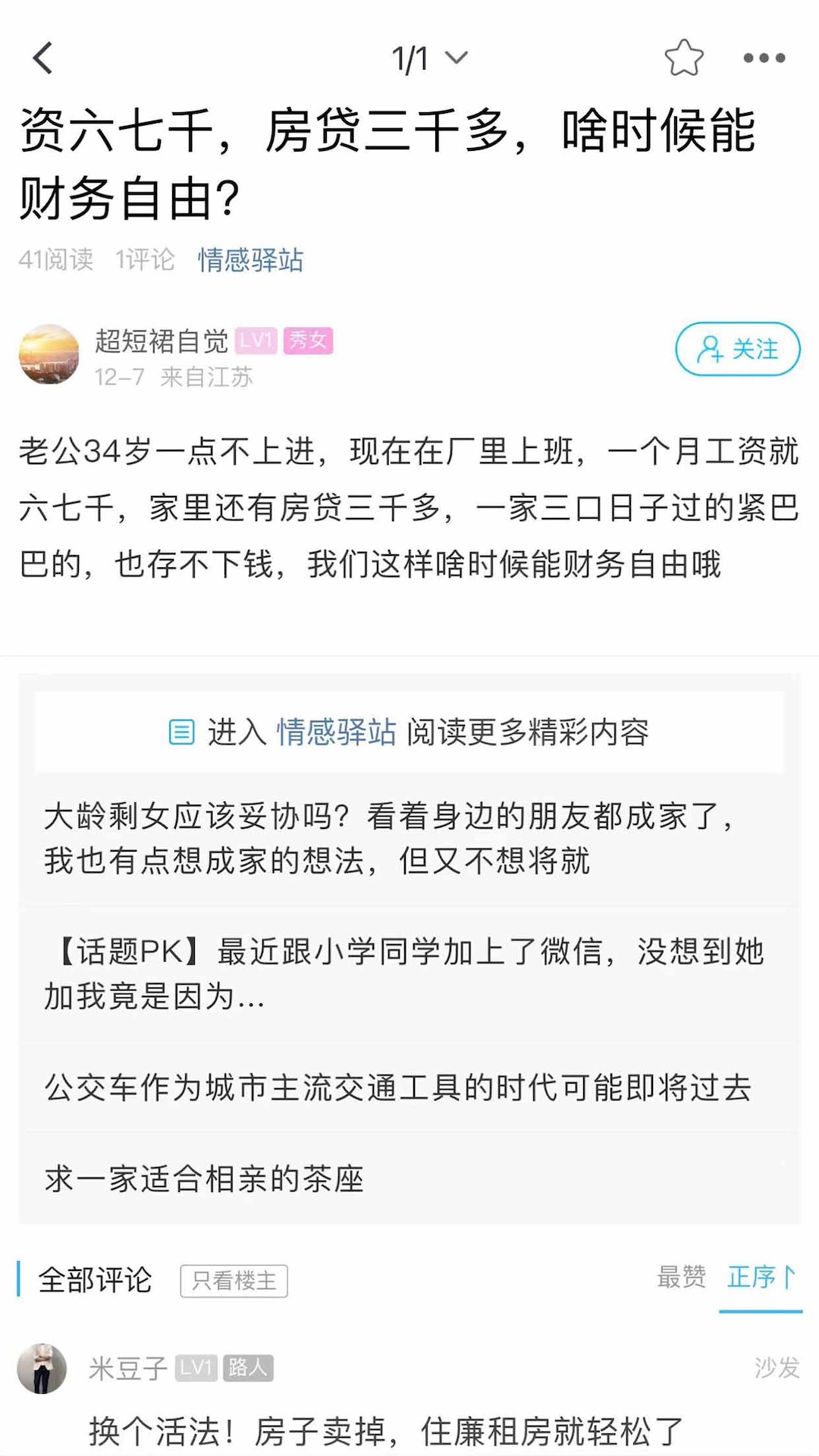Go back using the top-left arrow
This screenshot has width=819, height=1456.
pyautogui.click(x=43, y=58)
